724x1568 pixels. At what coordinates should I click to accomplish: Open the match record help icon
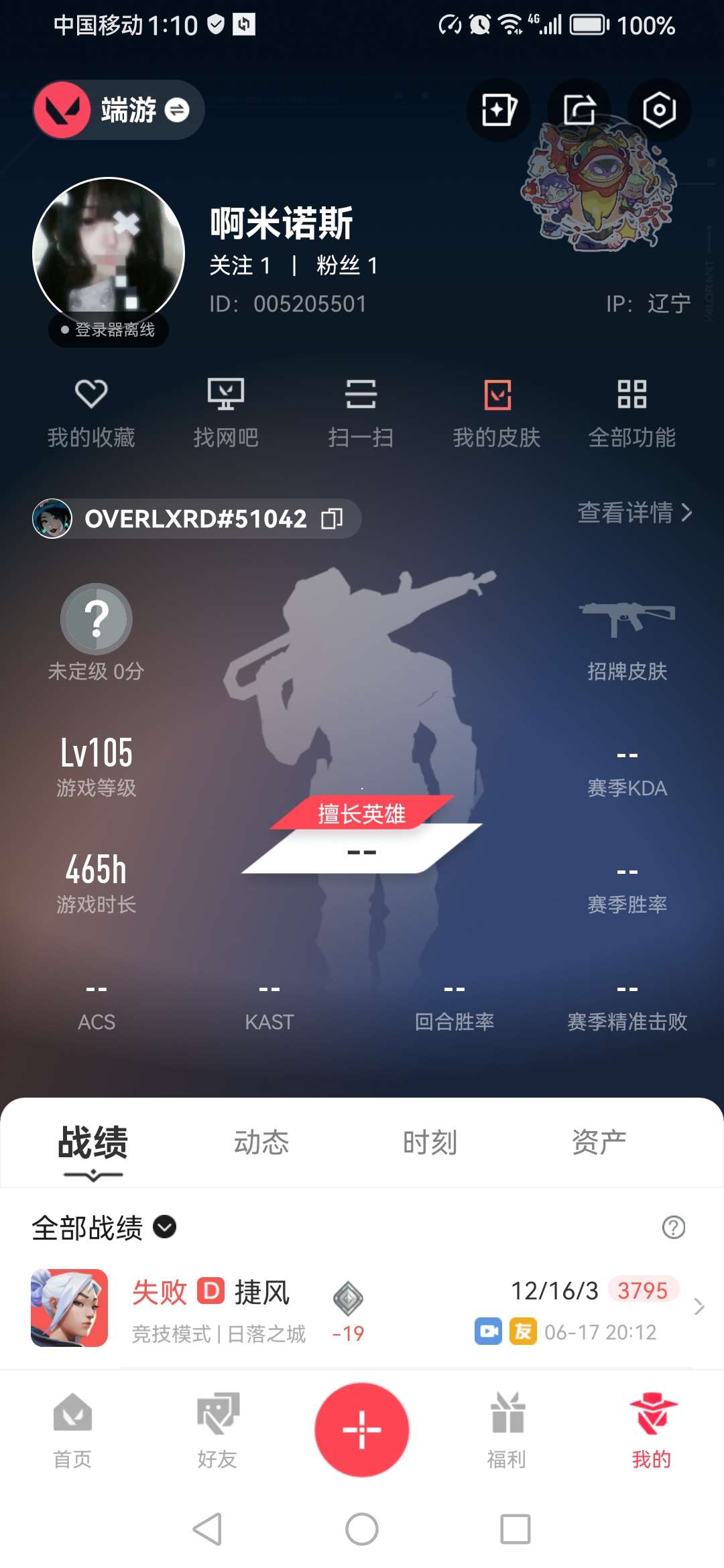click(x=673, y=1228)
